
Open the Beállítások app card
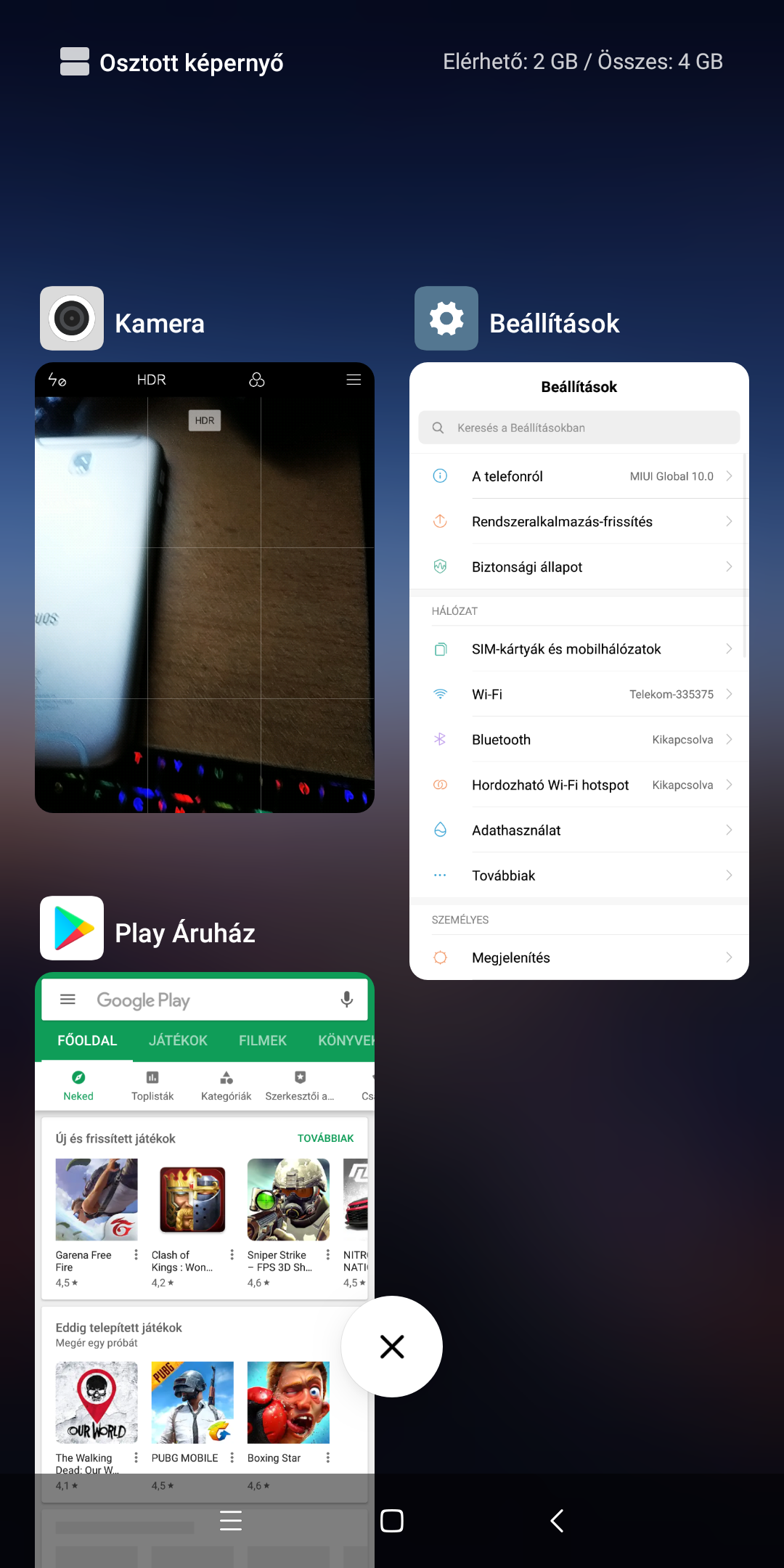[579, 670]
